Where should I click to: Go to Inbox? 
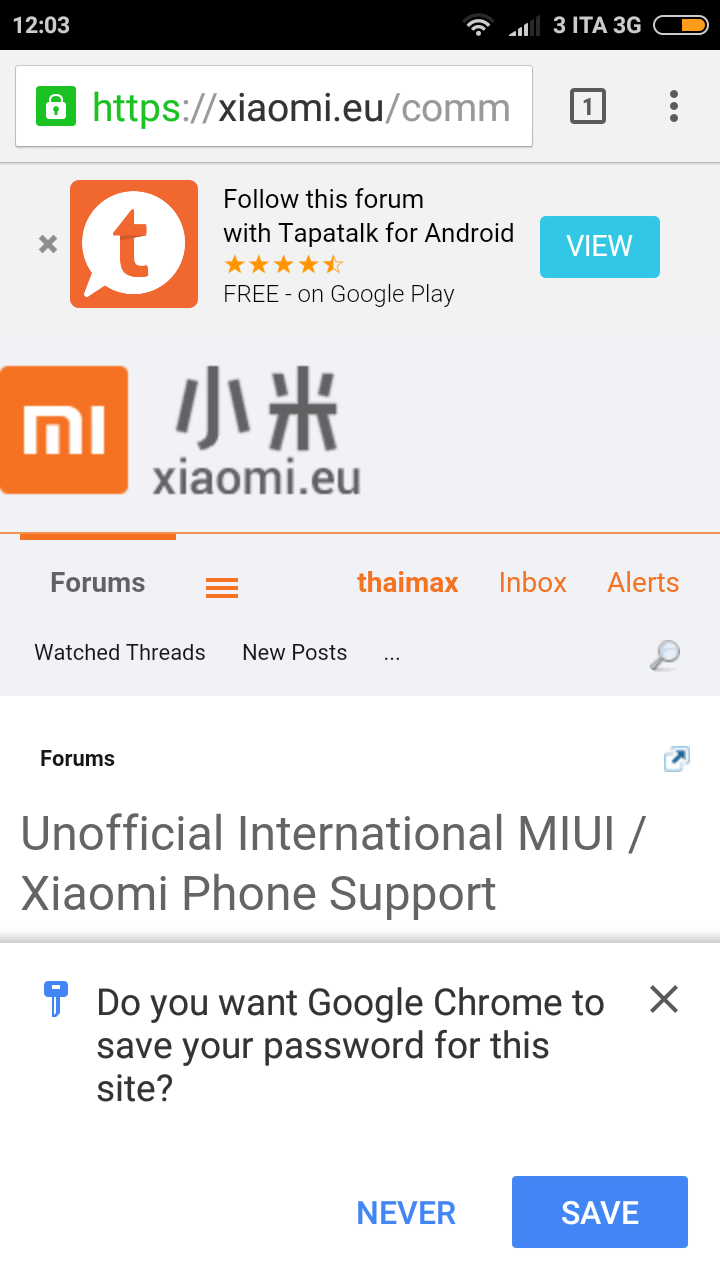tap(533, 583)
